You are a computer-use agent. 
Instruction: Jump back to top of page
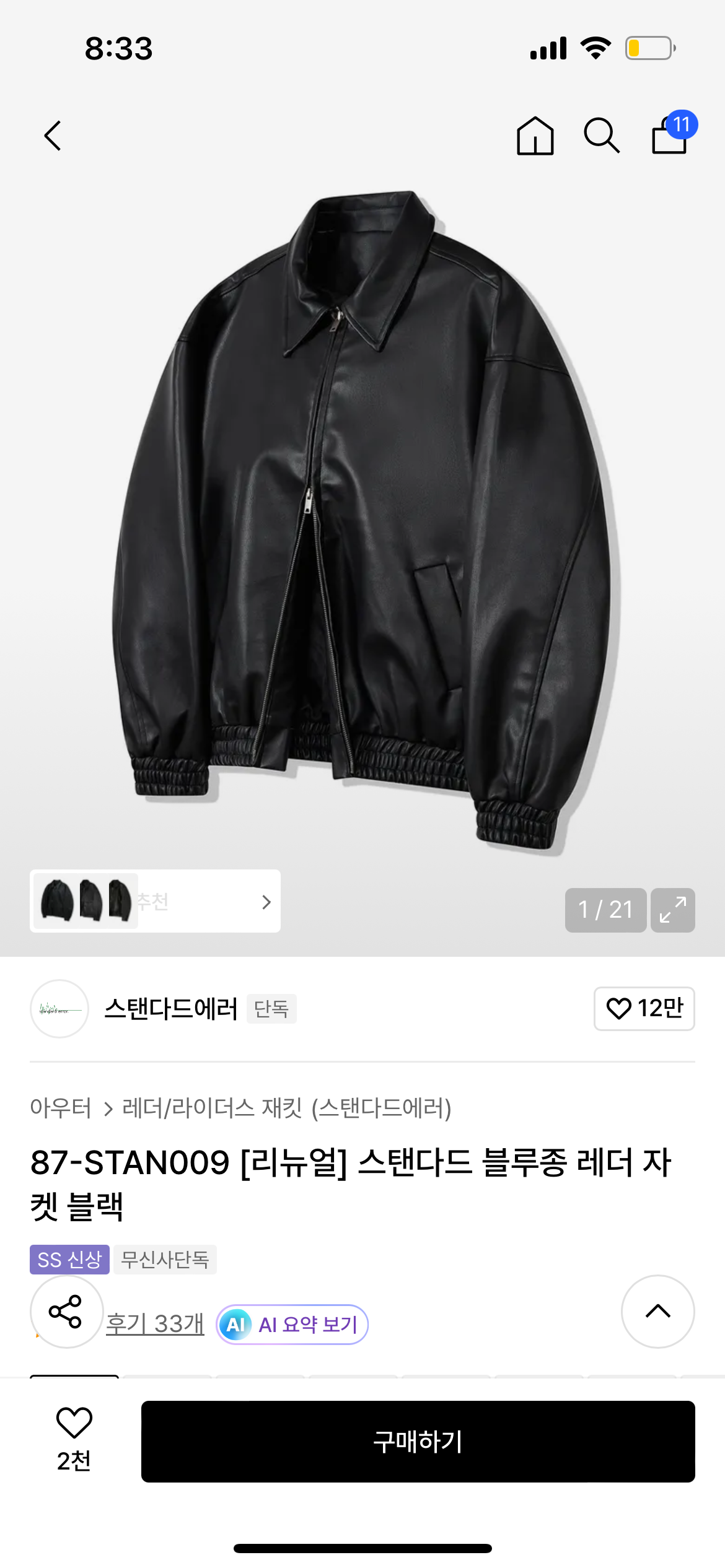(x=657, y=1311)
